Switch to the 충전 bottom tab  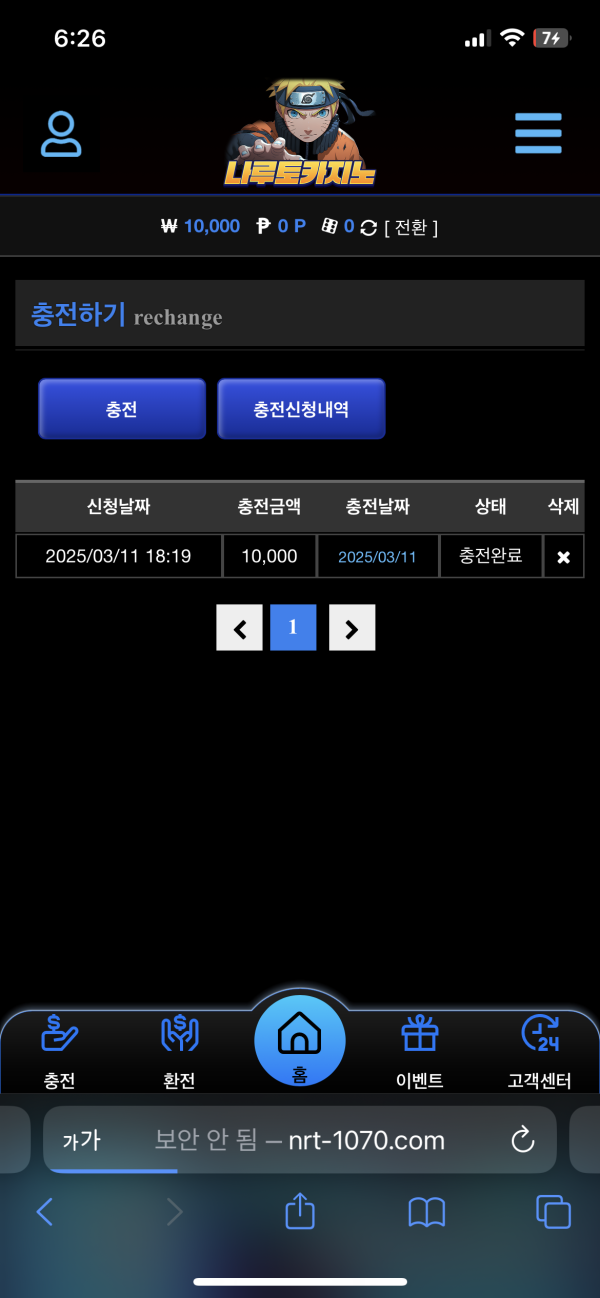[x=60, y=1052]
